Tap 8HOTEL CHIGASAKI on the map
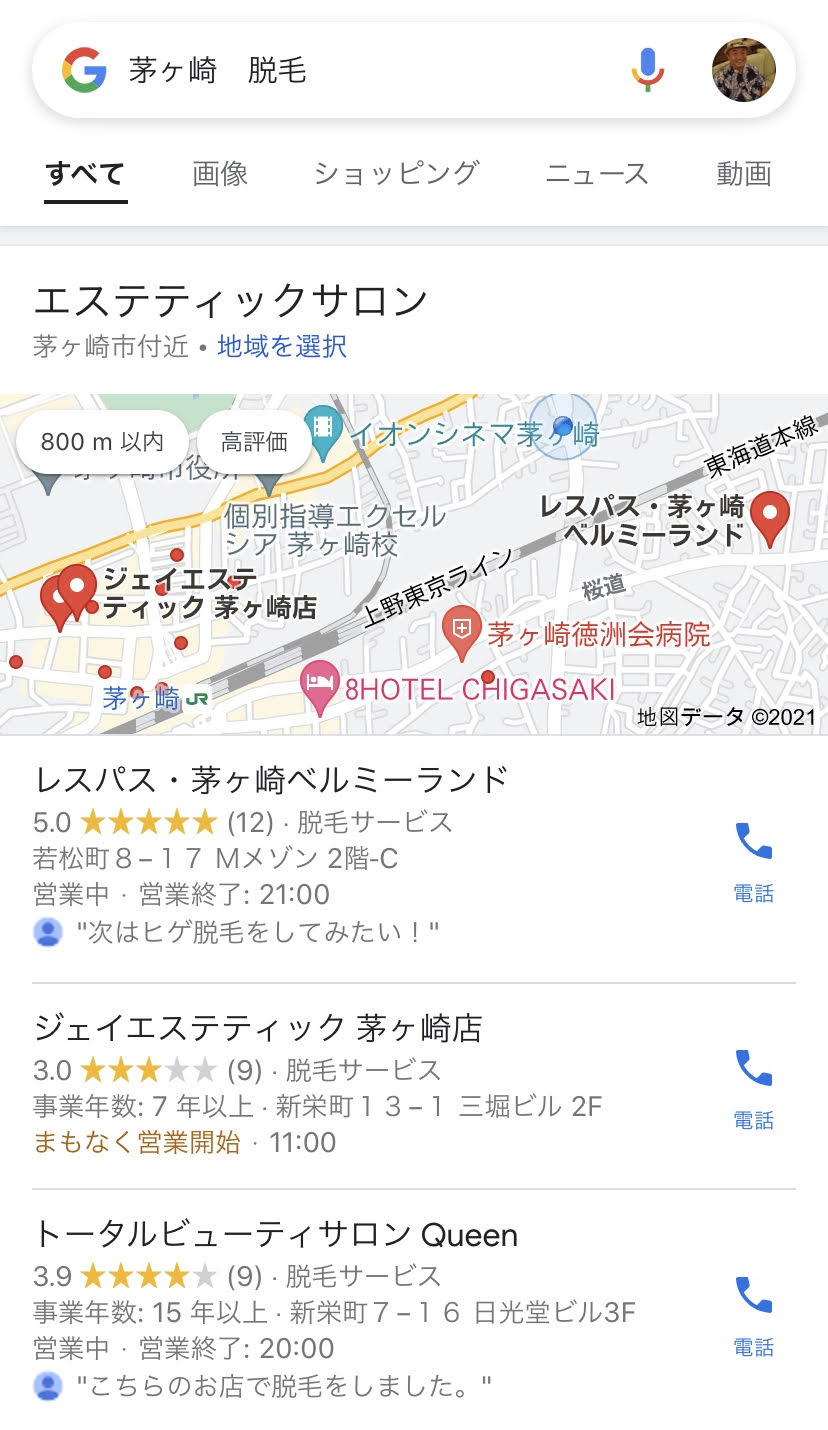 (x=320, y=689)
